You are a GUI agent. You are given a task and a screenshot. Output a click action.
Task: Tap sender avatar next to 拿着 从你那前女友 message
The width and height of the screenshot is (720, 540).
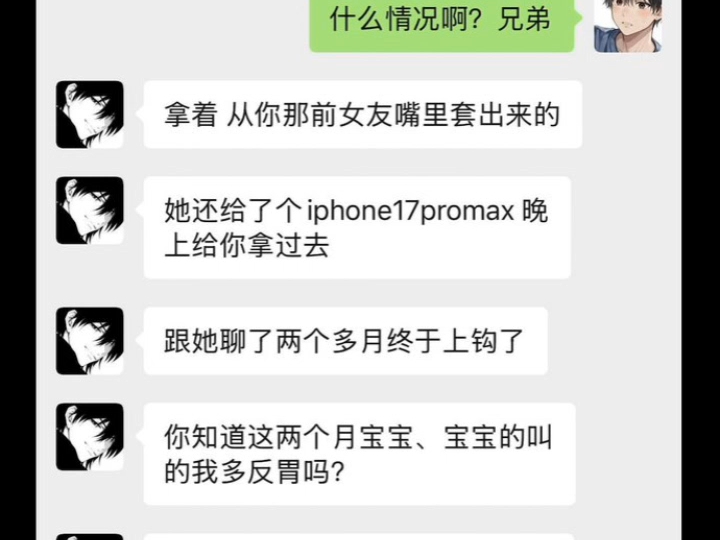(x=90, y=115)
